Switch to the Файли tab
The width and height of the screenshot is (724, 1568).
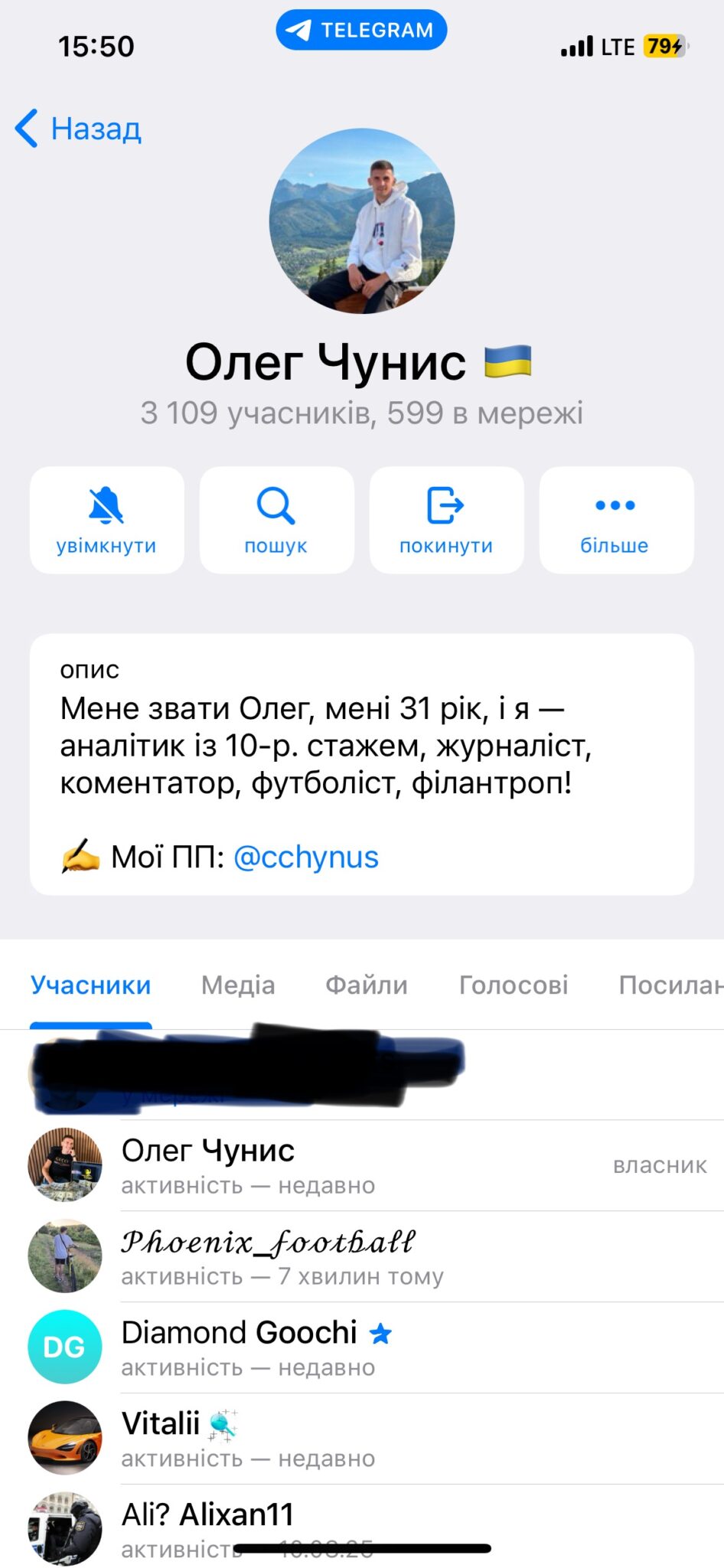pos(367,985)
